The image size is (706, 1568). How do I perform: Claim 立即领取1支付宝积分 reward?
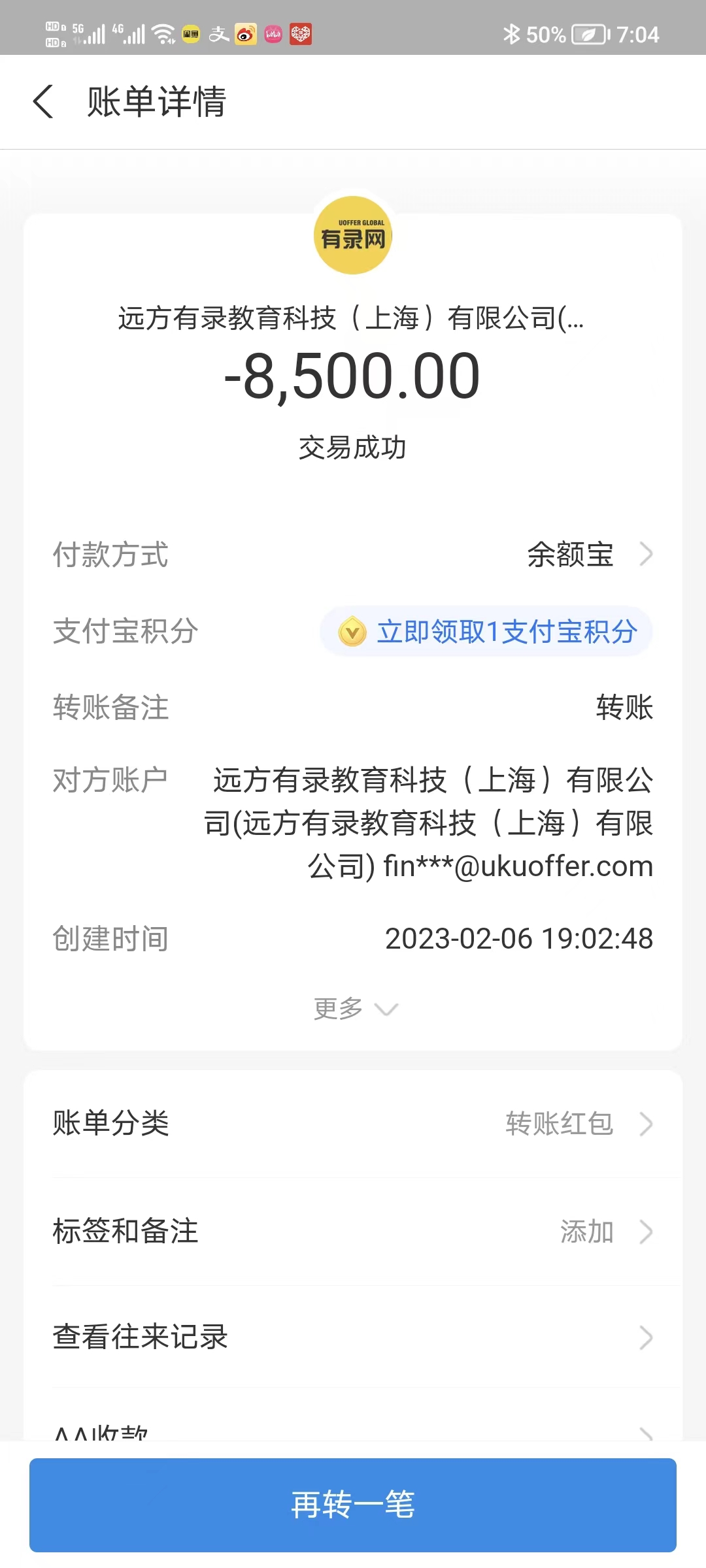(486, 632)
